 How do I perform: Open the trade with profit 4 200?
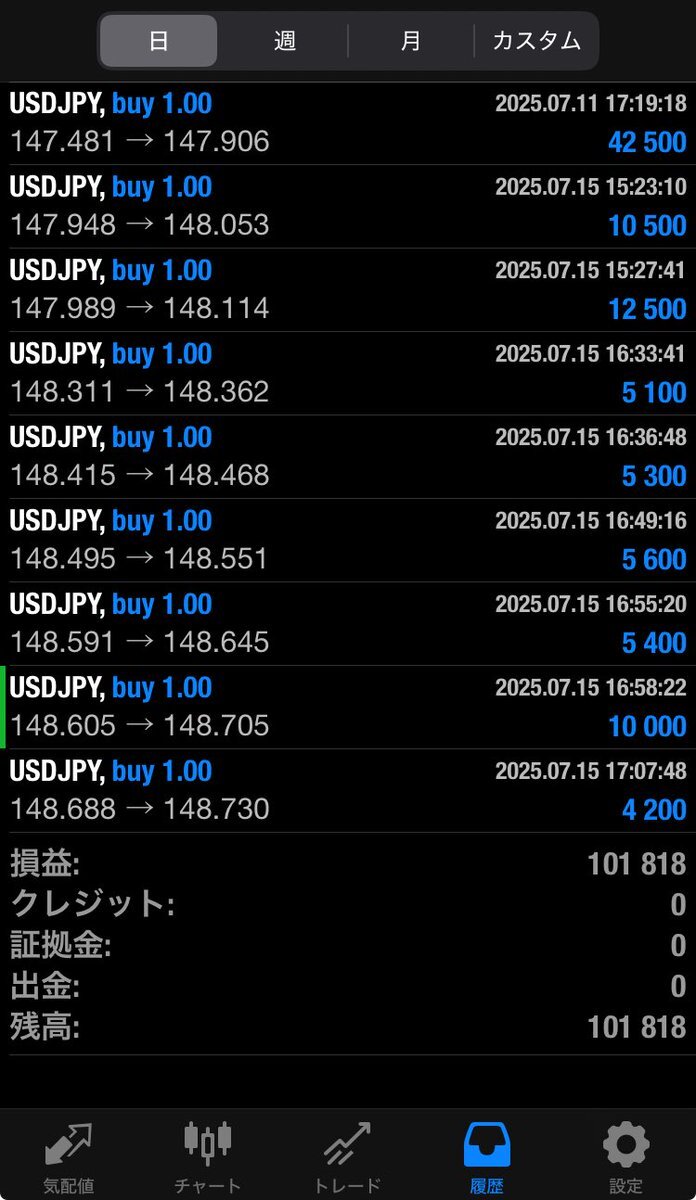coord(348,791)
